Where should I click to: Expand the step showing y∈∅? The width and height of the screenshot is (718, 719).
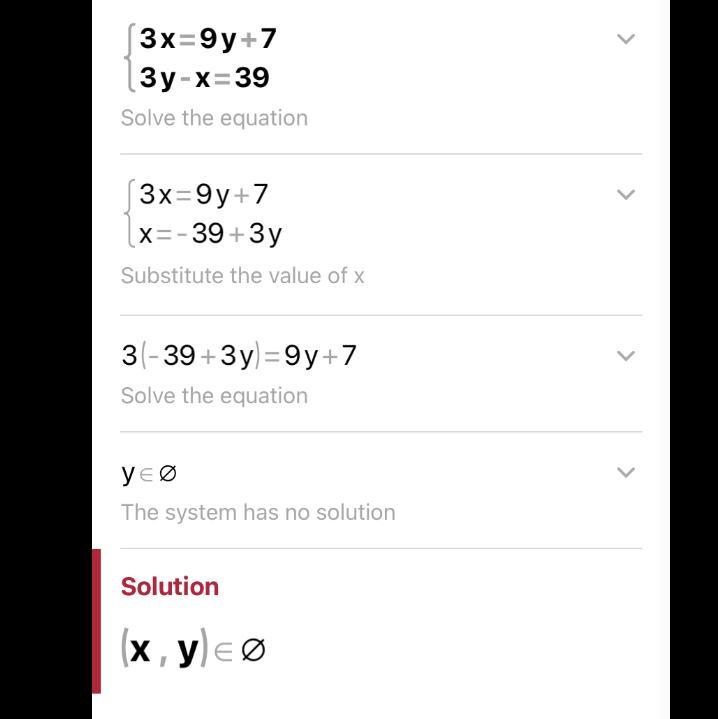coord(626,473)
